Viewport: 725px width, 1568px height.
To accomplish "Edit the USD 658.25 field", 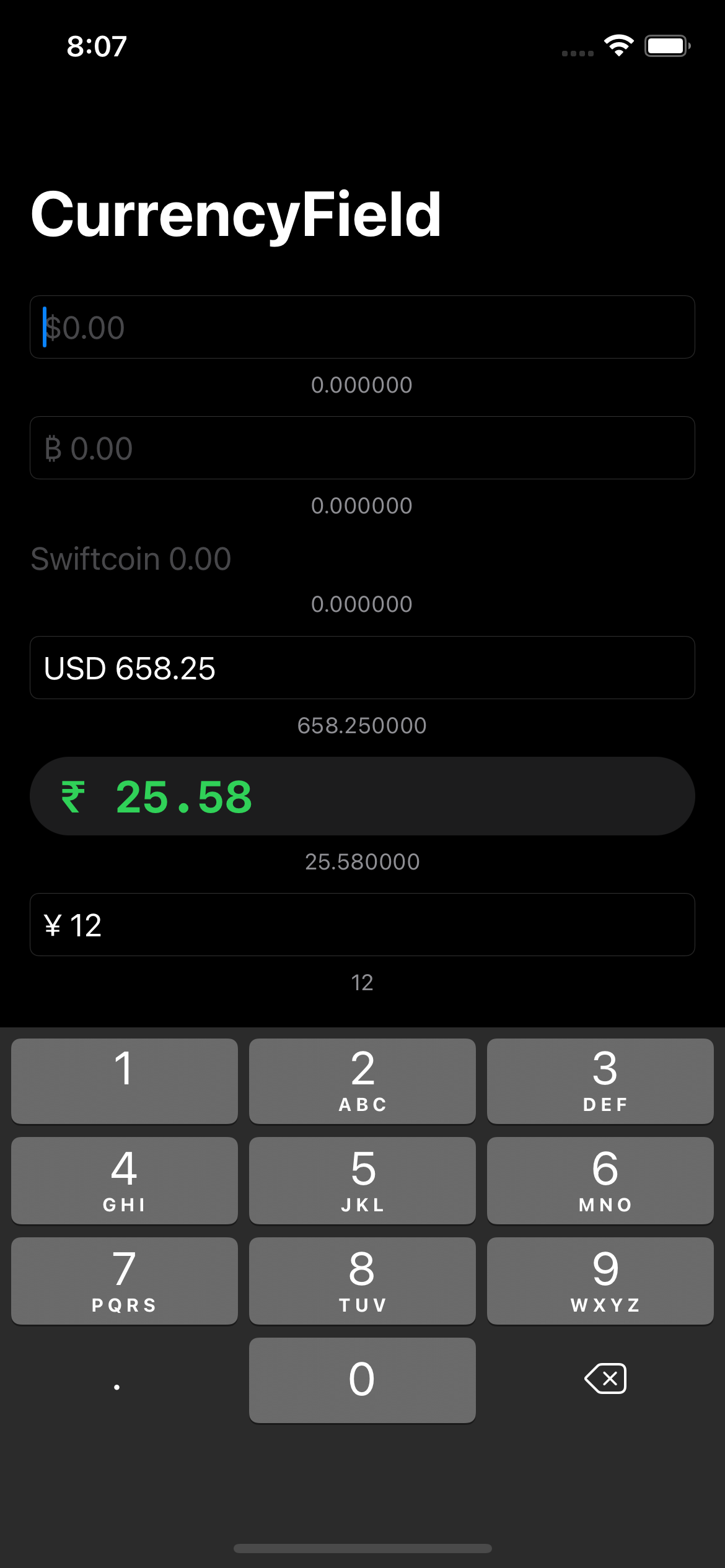I will click(x=362, y=668).
